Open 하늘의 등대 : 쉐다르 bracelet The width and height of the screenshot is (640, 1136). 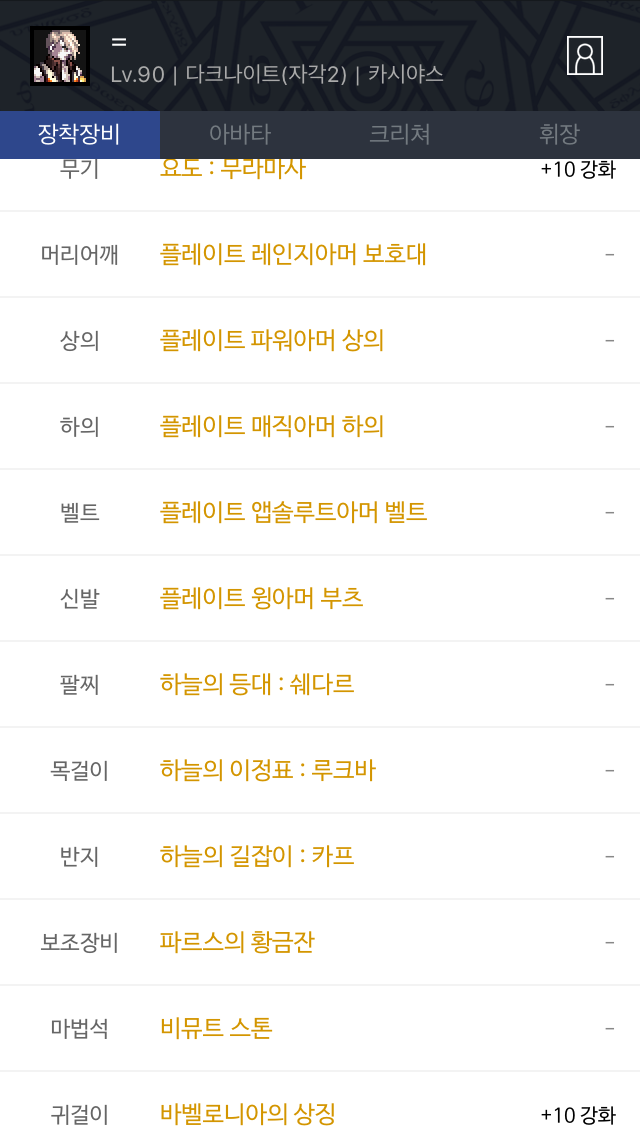coord(257,684)
